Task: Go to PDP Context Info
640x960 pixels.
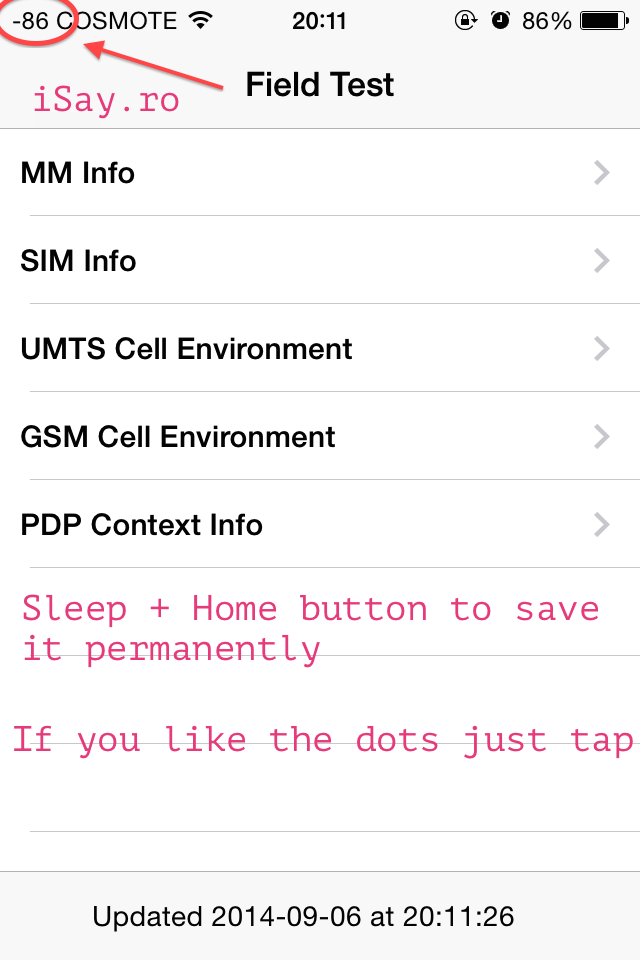Action: click(320, 525)
